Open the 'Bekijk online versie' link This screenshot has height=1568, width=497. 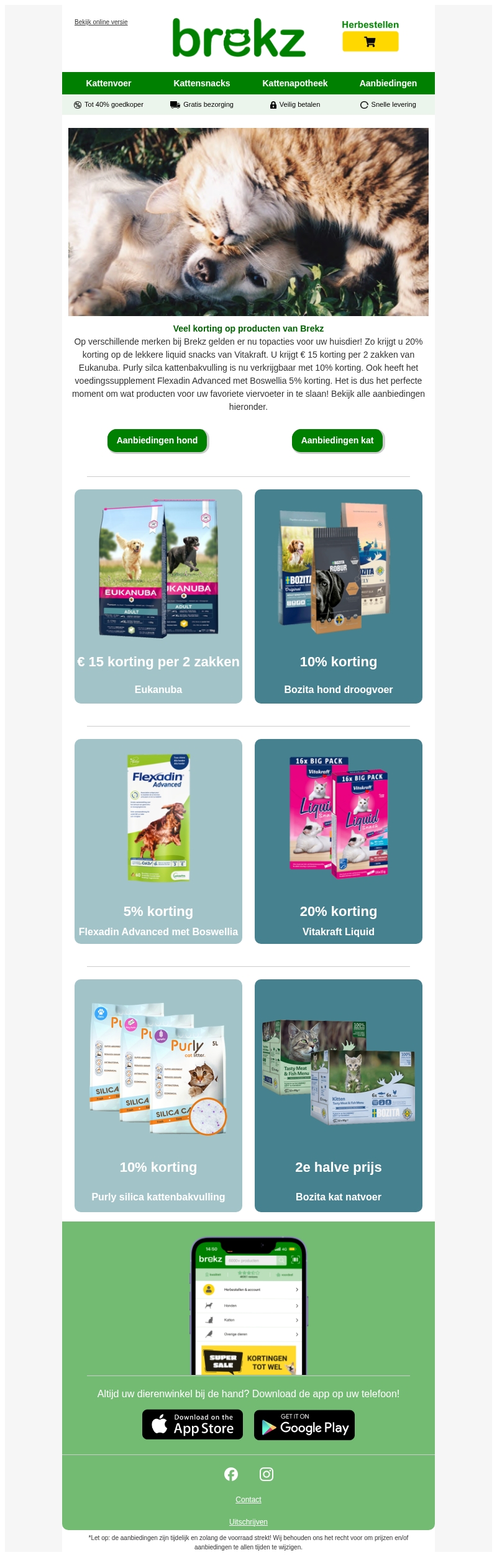tap(101, 22)
